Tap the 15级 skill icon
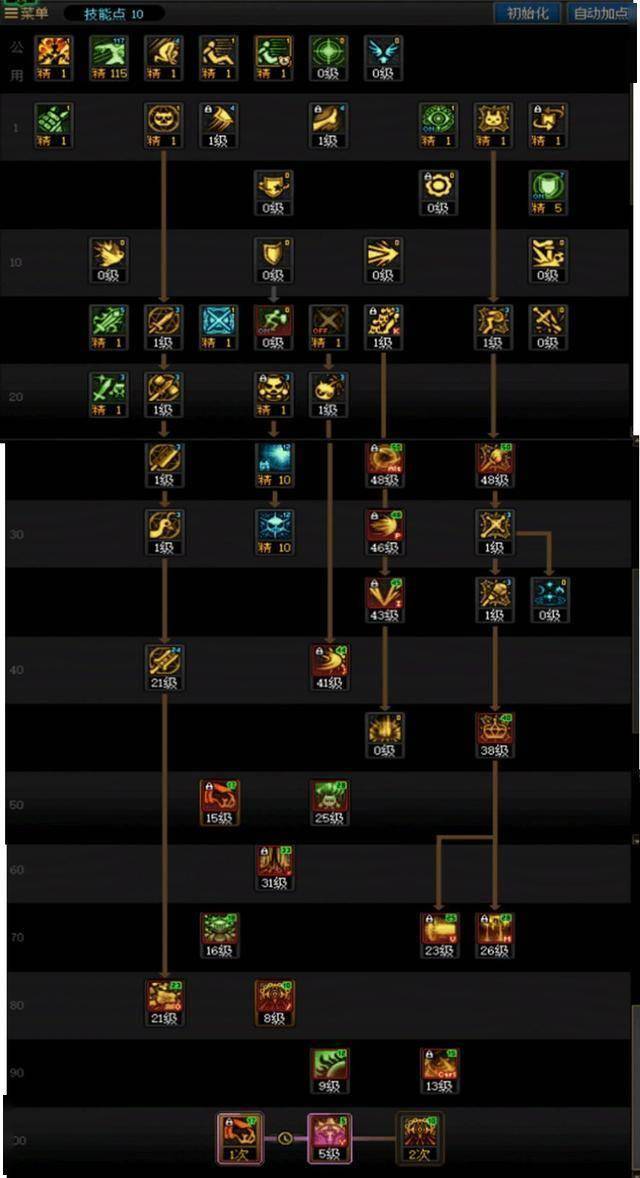 pyautogui.click(x=218, y=796)
